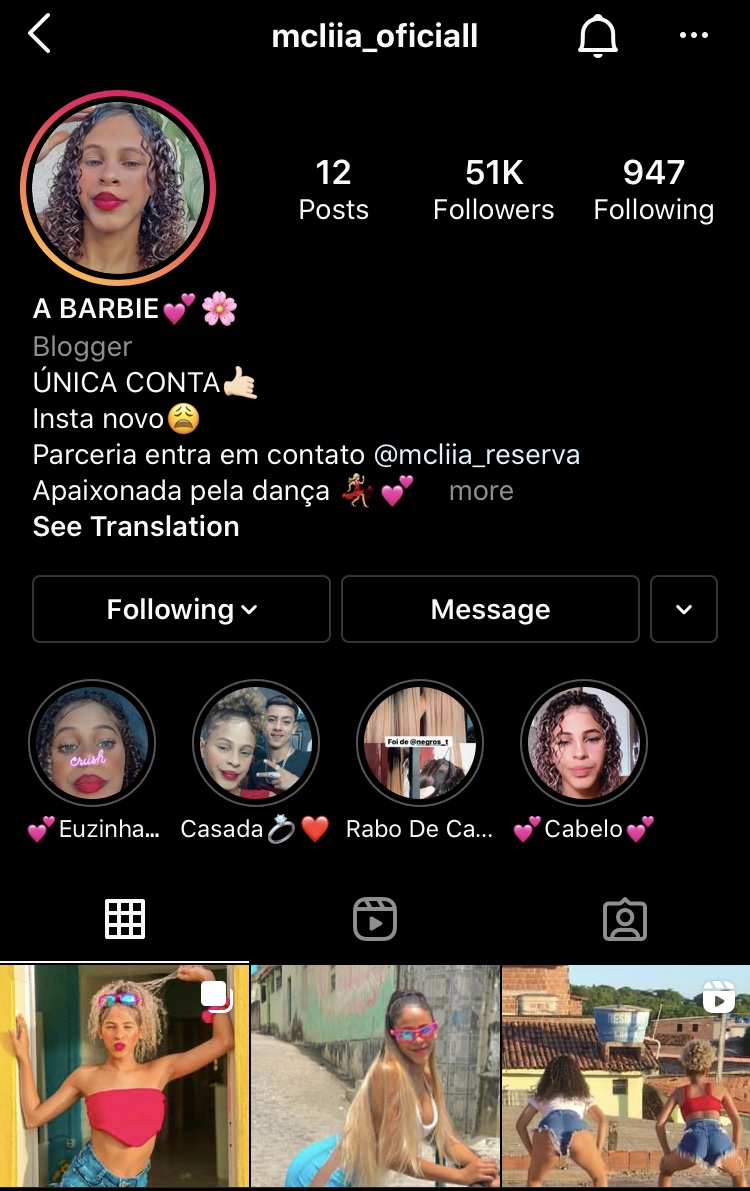Message this profile
Screen dimensions: 750x1191
coord(490,609)
